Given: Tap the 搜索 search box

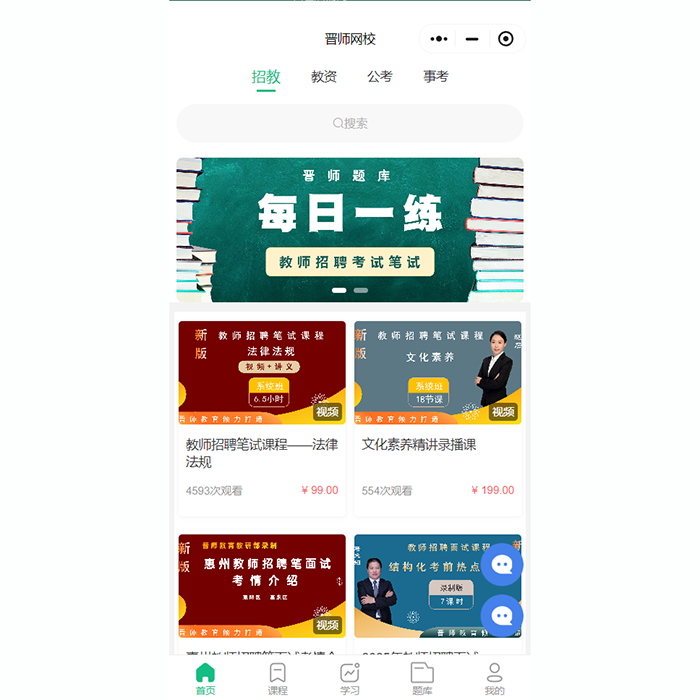Looking at the screenshot, I should 350,123.
